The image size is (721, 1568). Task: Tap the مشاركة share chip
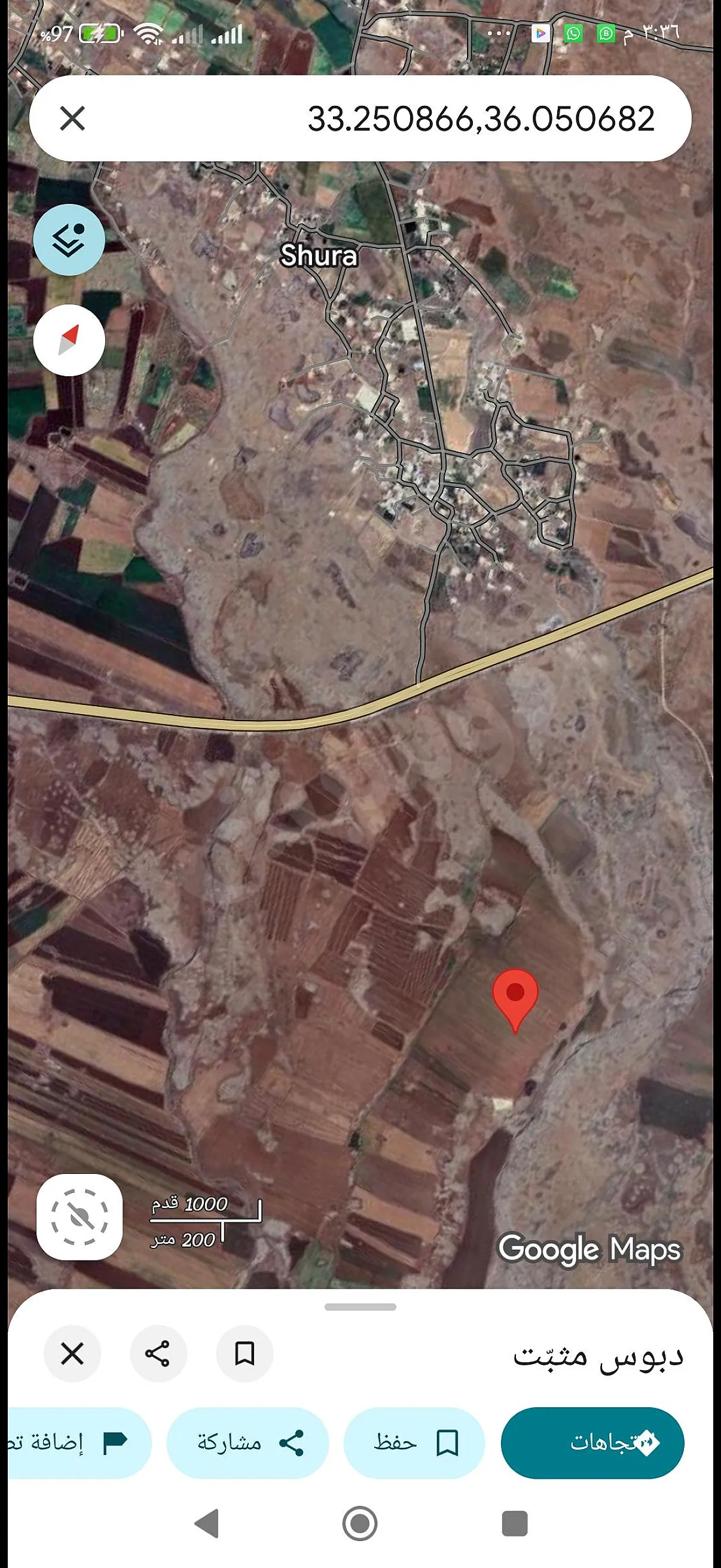tap(248, 1442)
